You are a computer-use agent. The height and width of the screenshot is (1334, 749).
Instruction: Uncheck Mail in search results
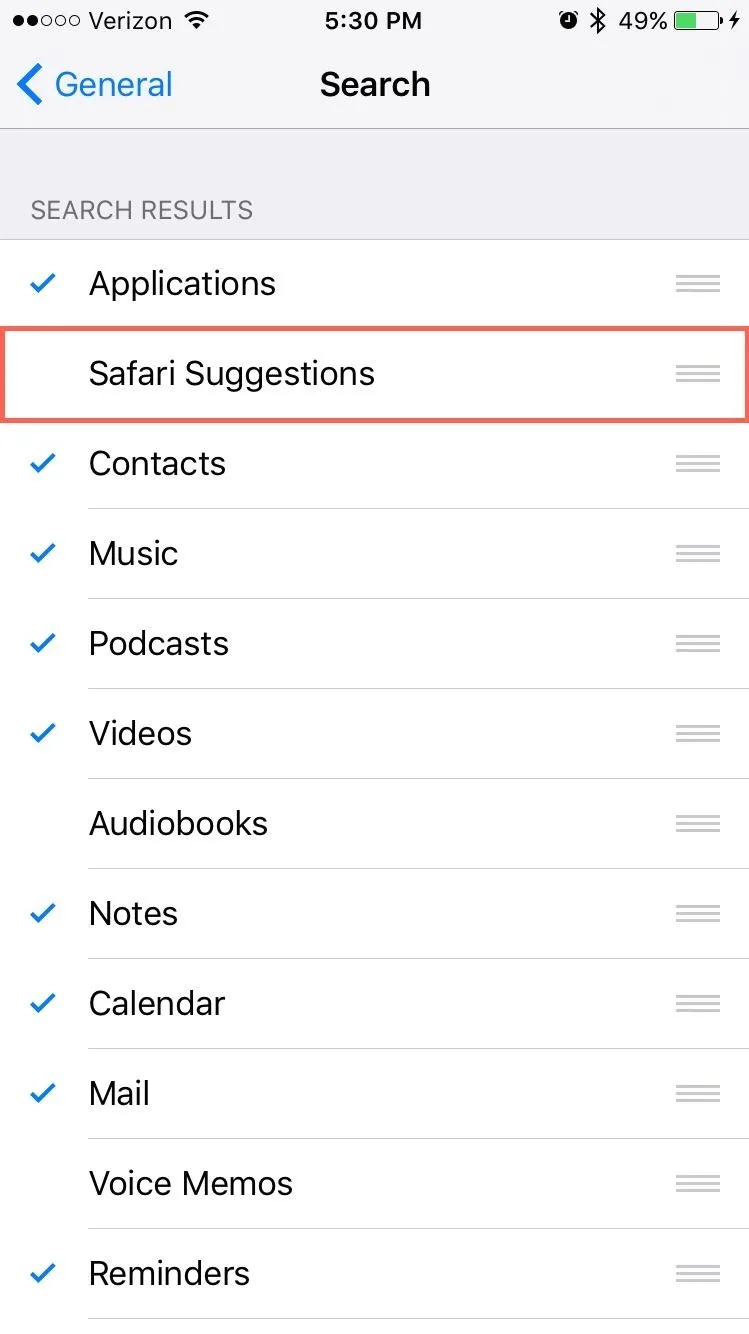tap(374, 1094)
